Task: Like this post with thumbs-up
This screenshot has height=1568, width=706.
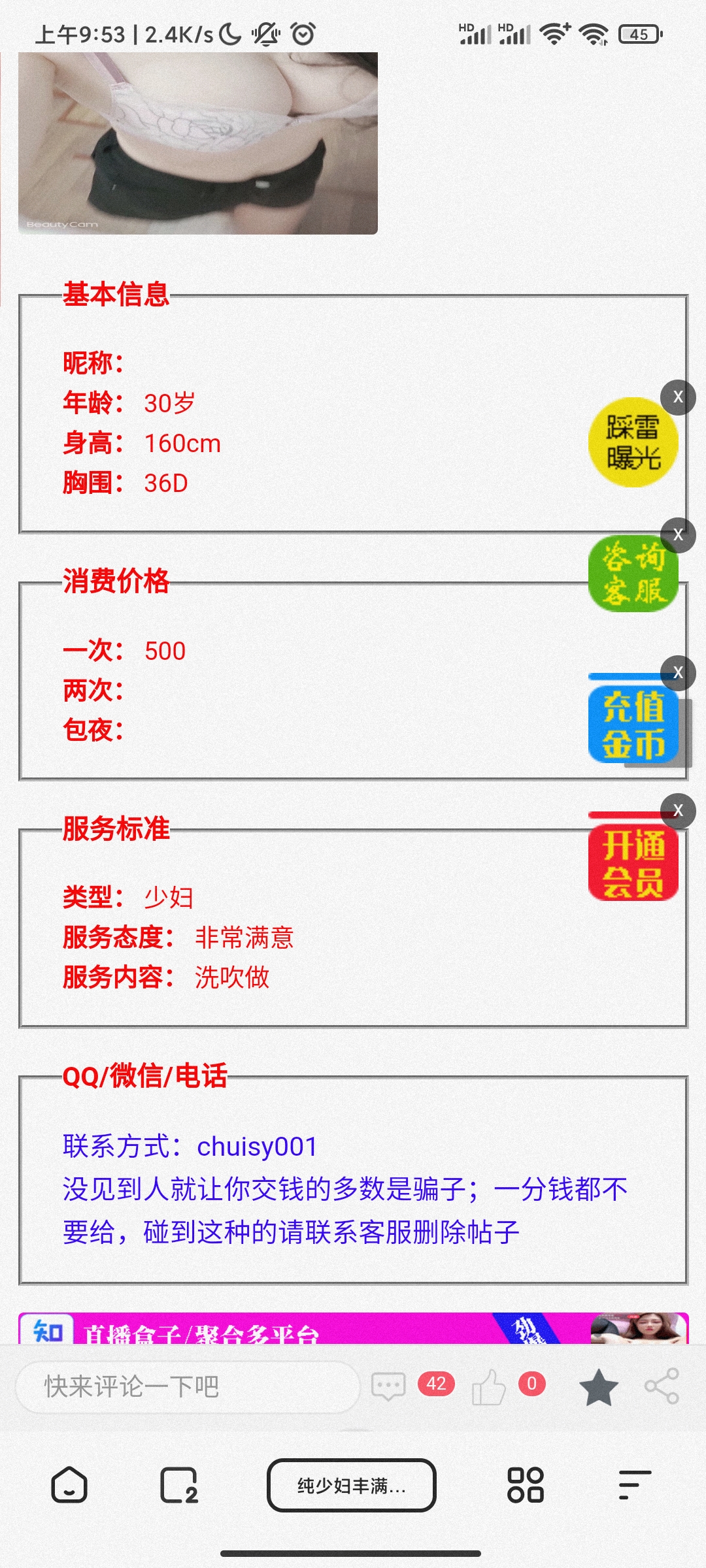Action: (489, 1386)
